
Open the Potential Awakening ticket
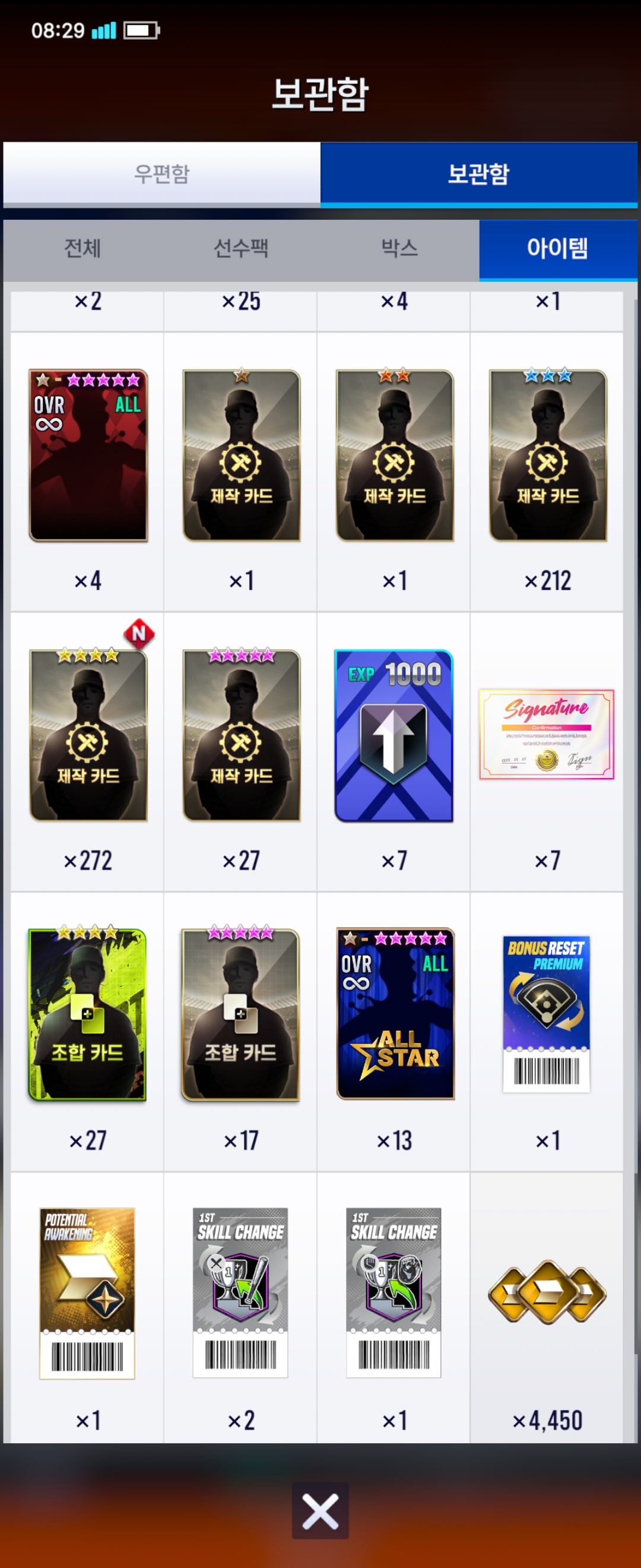point(87,1293)
